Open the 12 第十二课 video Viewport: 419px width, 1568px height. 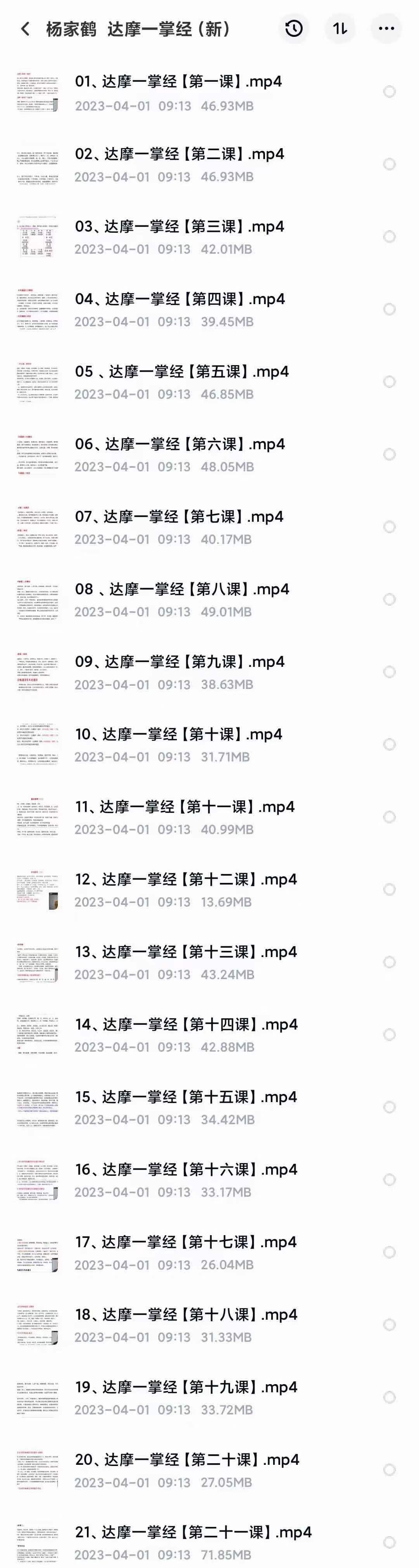[185, 879]
